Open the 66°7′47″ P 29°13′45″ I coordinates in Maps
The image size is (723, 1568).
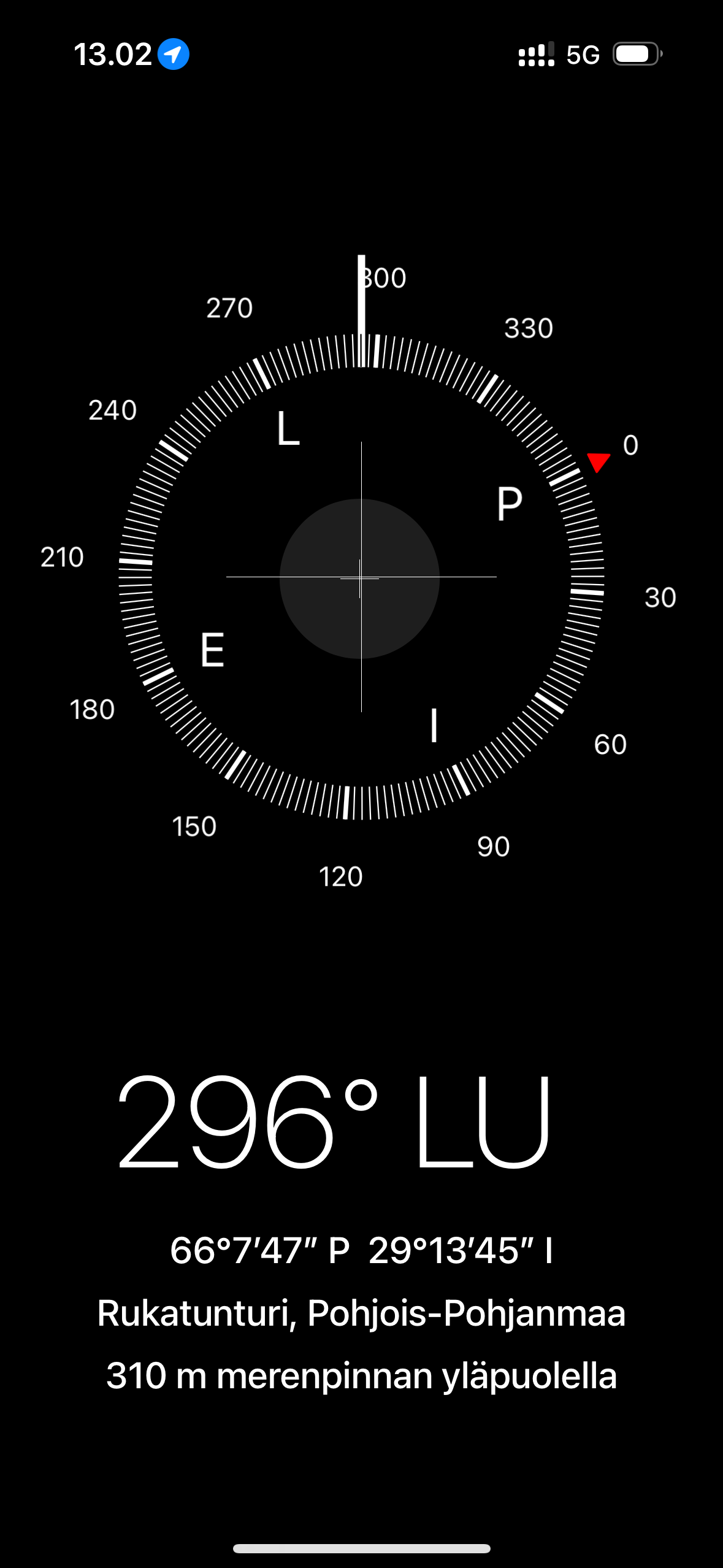[x=361, y=1250]
